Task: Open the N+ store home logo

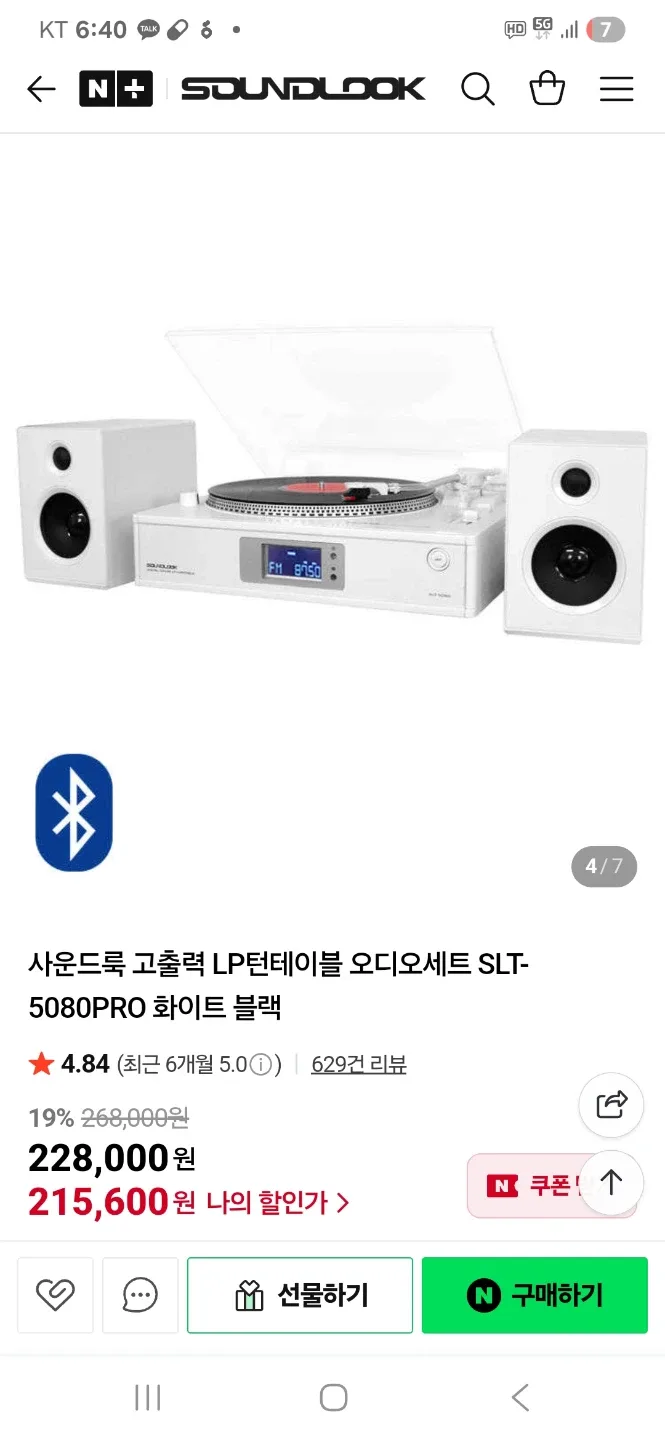Action: click(x=116, y=90)
